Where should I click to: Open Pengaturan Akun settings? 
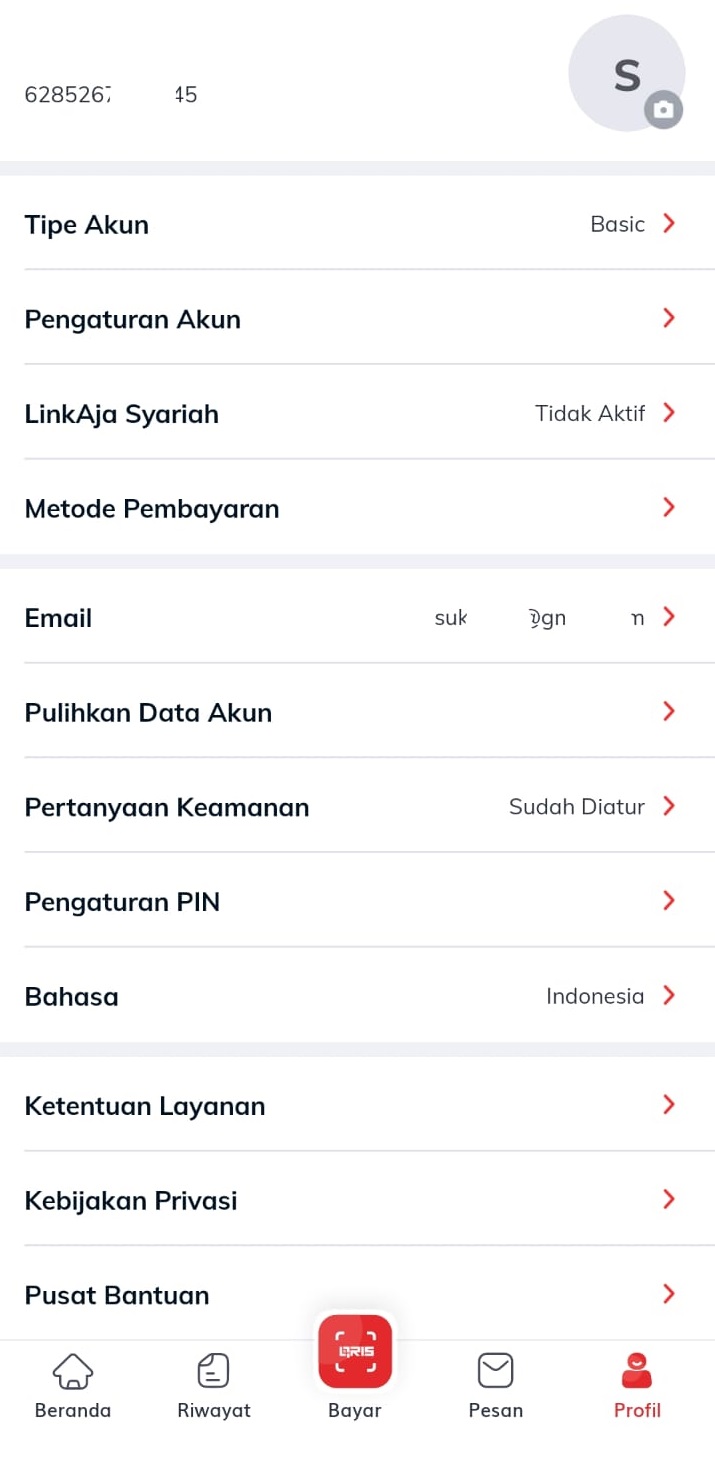[x=357, y=318]
